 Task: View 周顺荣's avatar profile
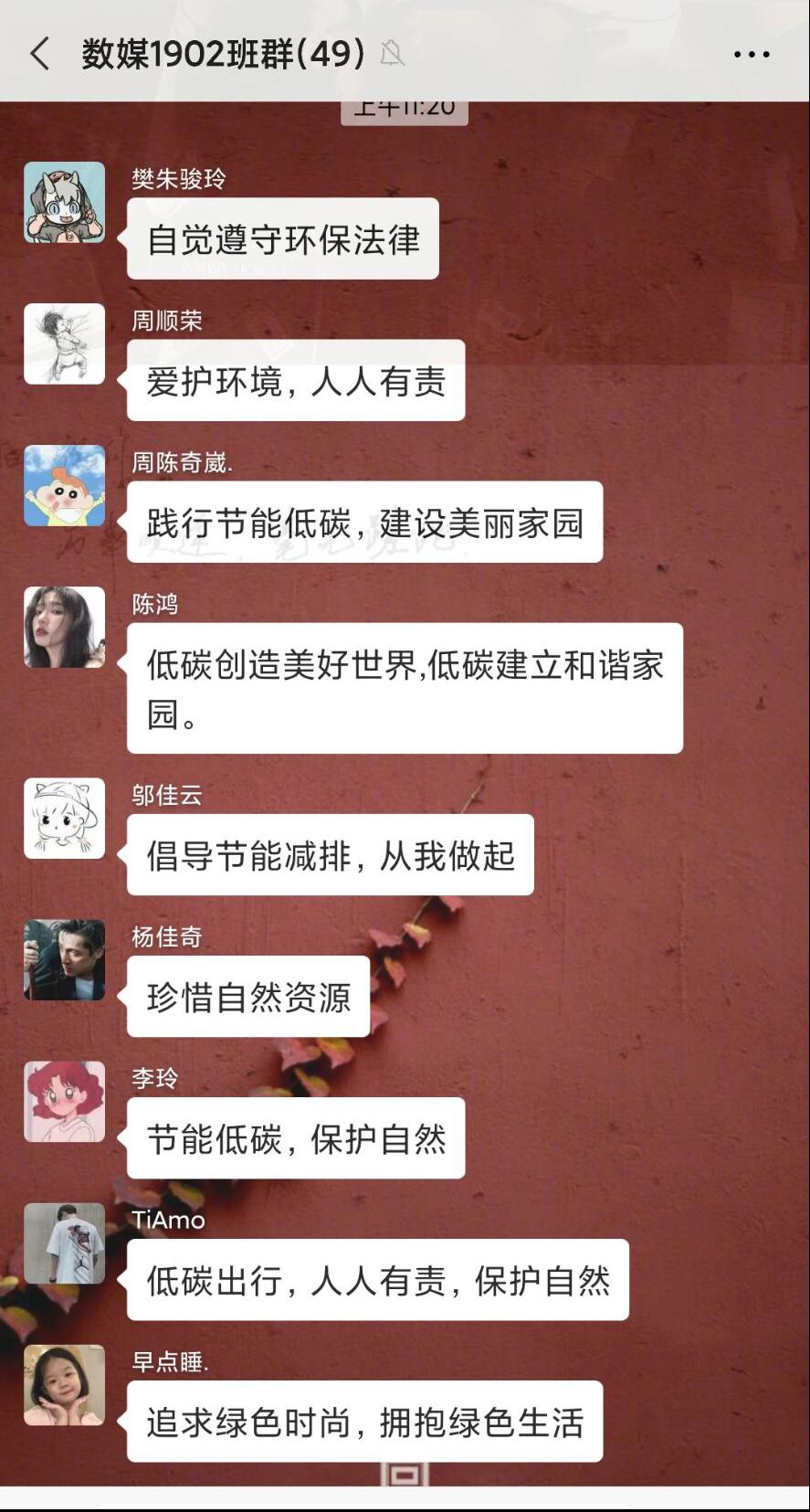tap(64, 344)
